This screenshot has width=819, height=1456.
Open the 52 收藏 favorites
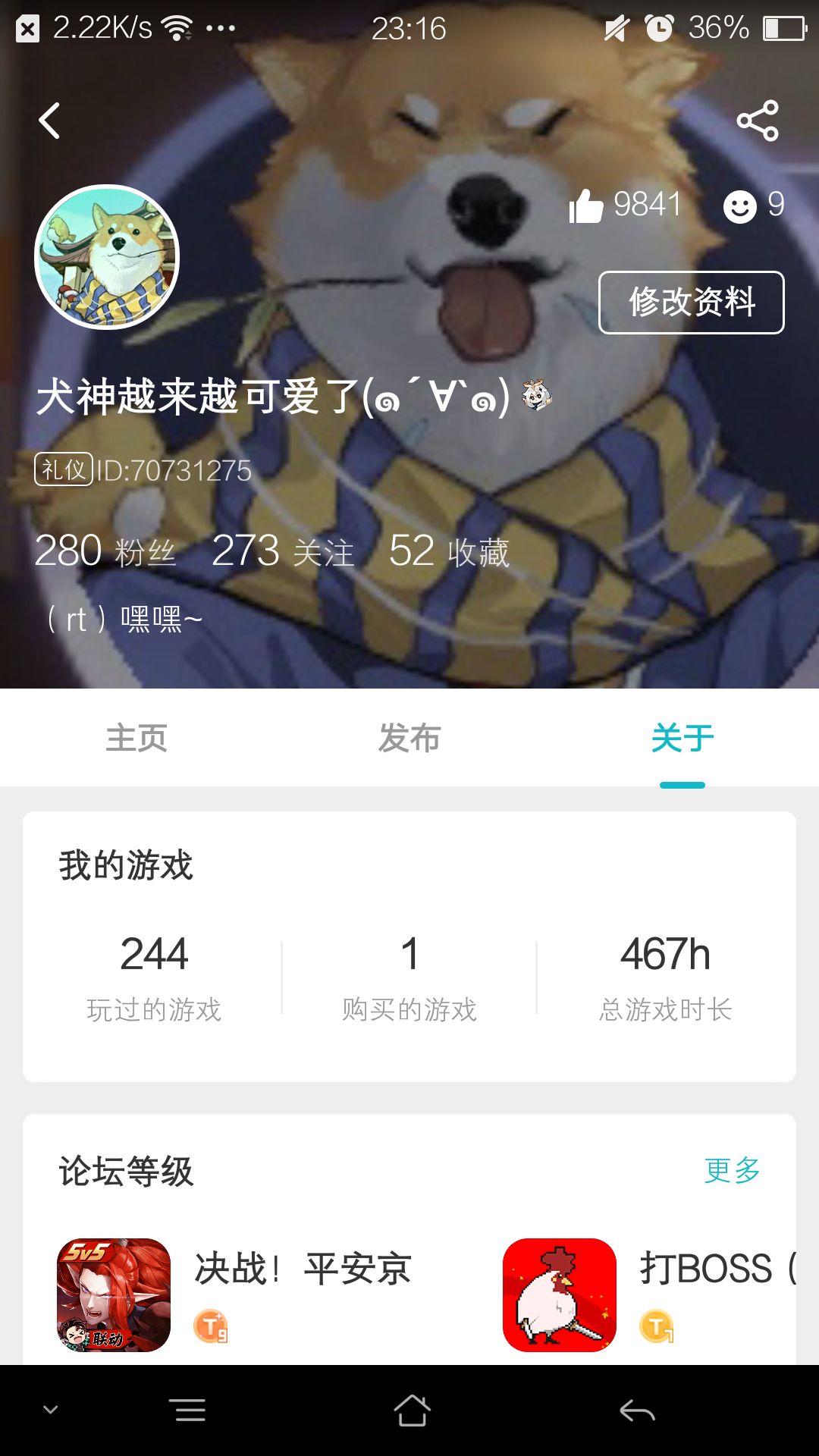click(449, 551)
